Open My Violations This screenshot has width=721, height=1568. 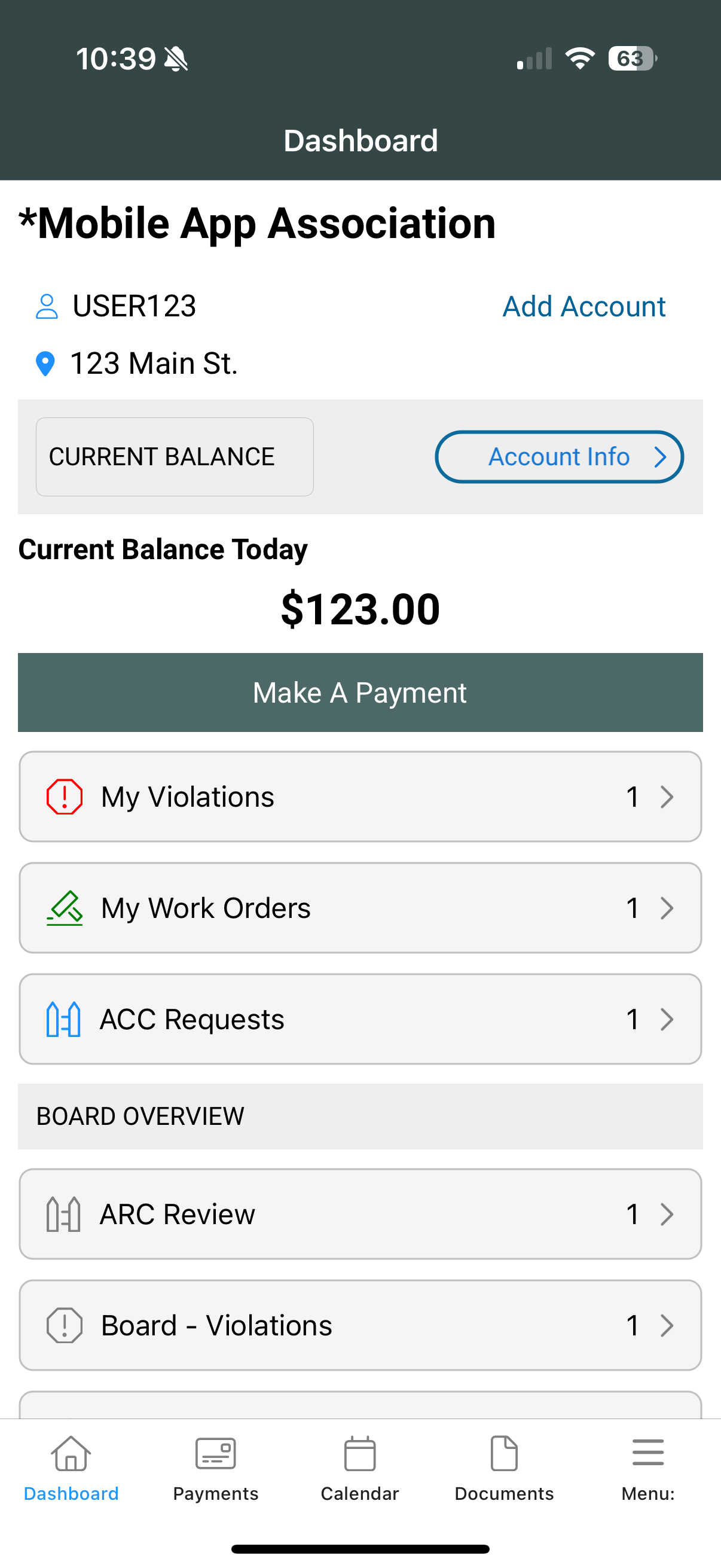click(x=360, y=797)
